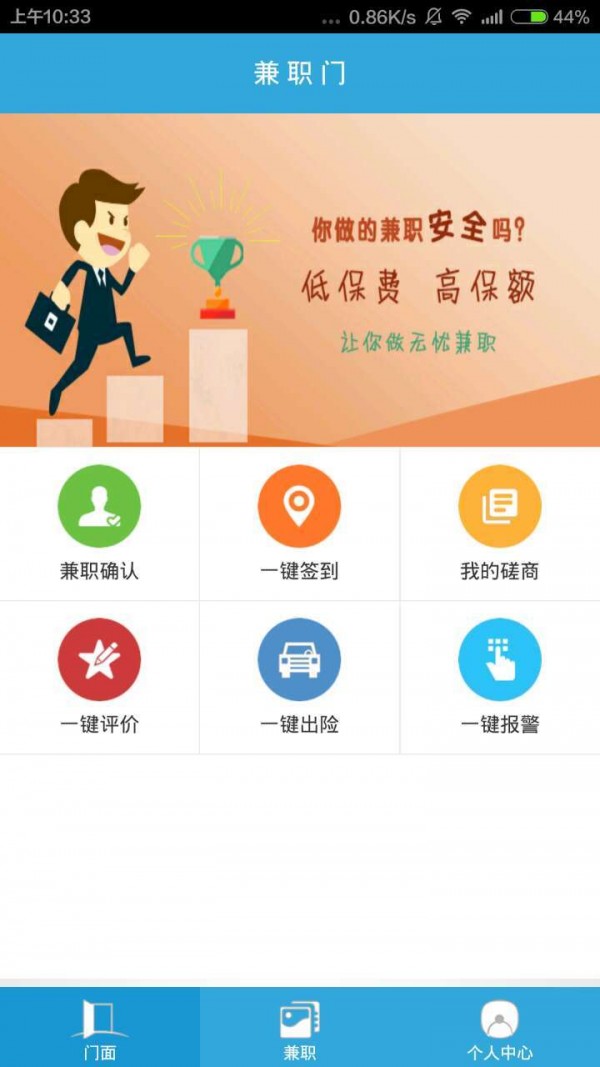Open the 兼职安全 insurance banner
Viewport: 600px width, 1067px height.
(x=300, y=279)
